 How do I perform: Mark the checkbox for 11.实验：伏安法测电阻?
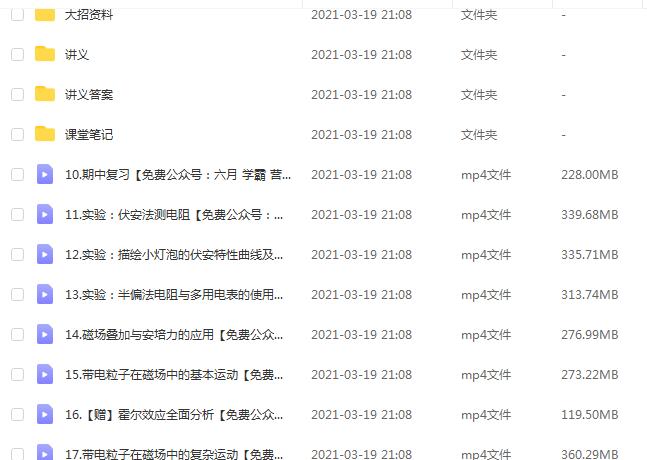(x=17, y=215)
